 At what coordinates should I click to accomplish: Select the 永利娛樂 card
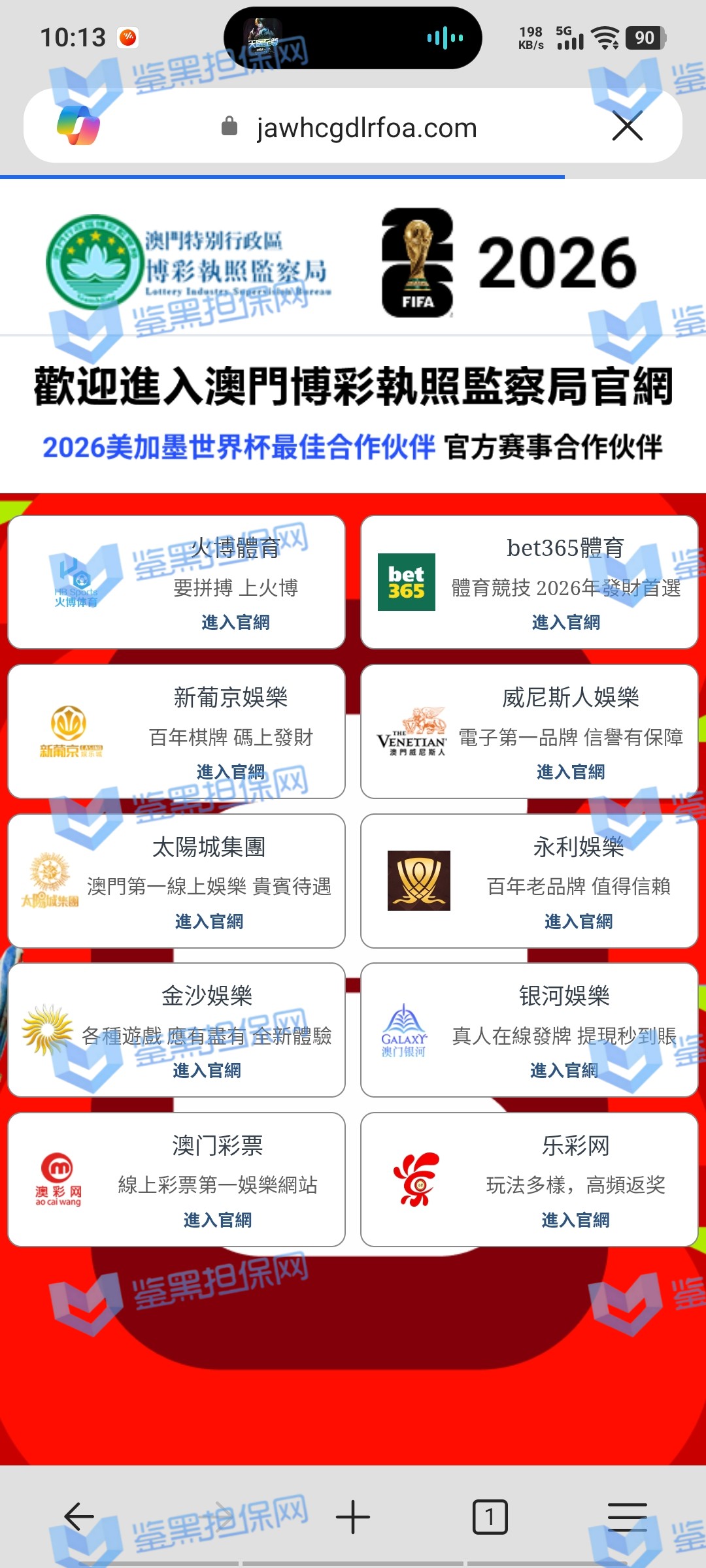pos(529,881)
